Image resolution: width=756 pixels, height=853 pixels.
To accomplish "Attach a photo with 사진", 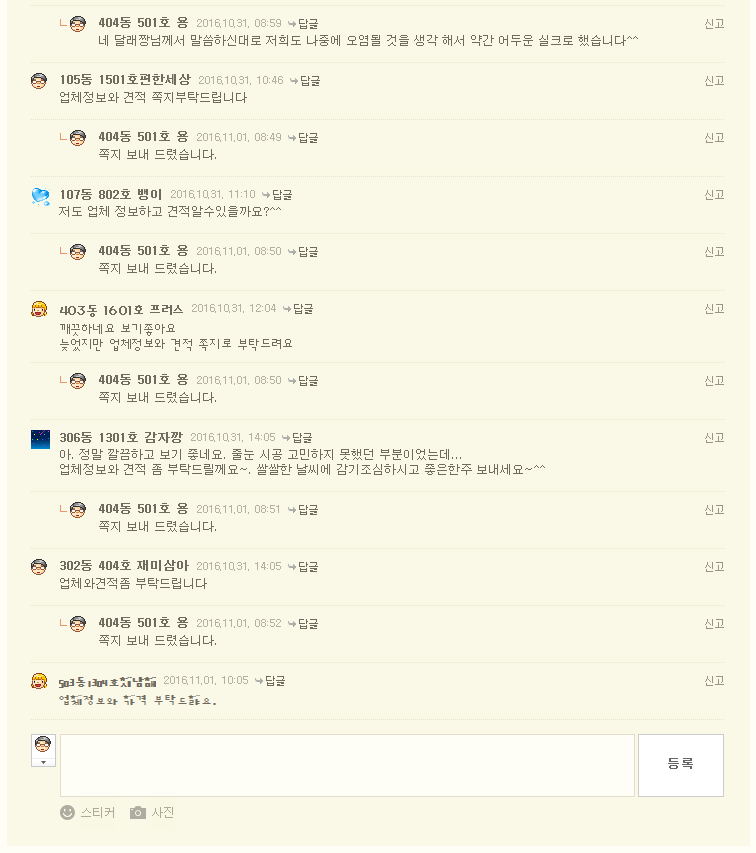I will [x=153, y=812].
